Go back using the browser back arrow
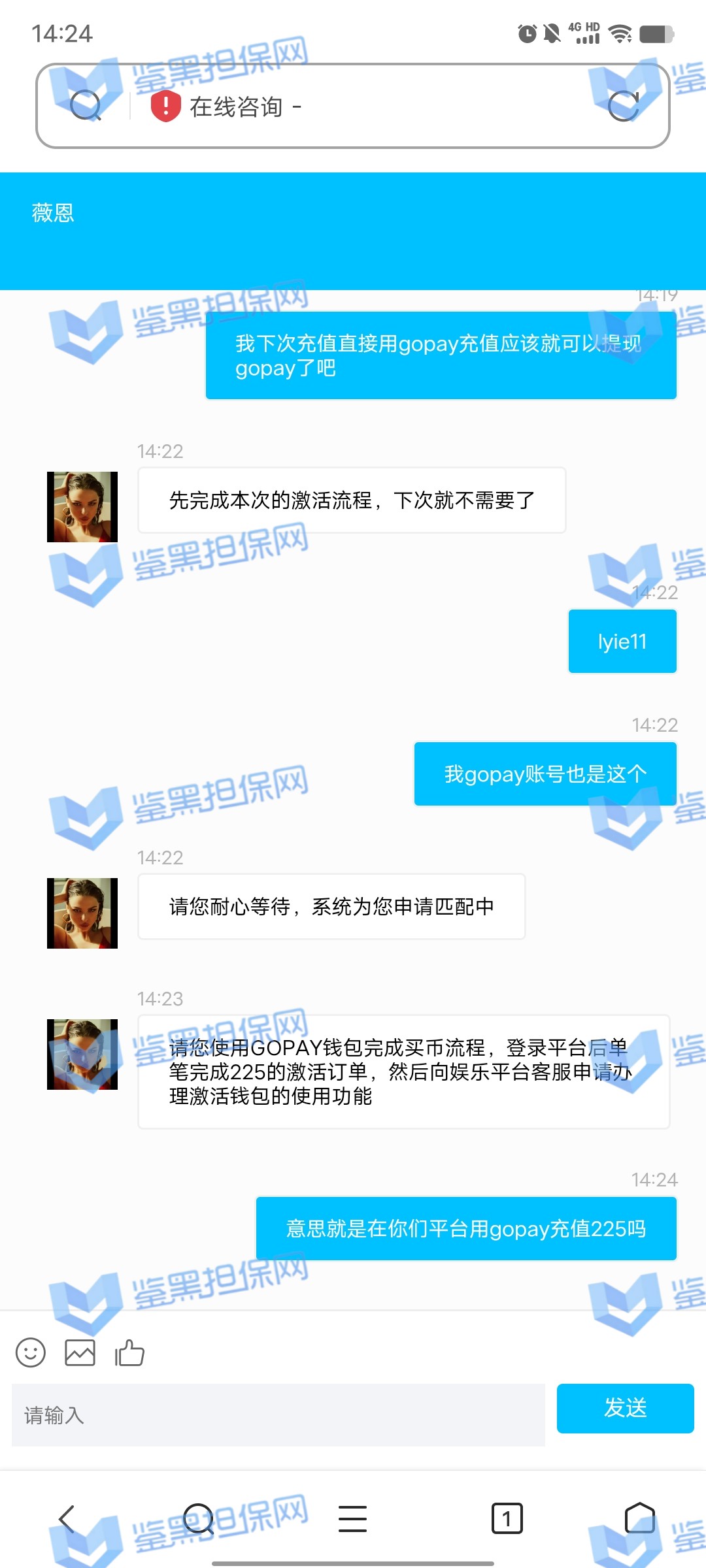Viewport: 706px width, 1568px height. [67, 1518]
